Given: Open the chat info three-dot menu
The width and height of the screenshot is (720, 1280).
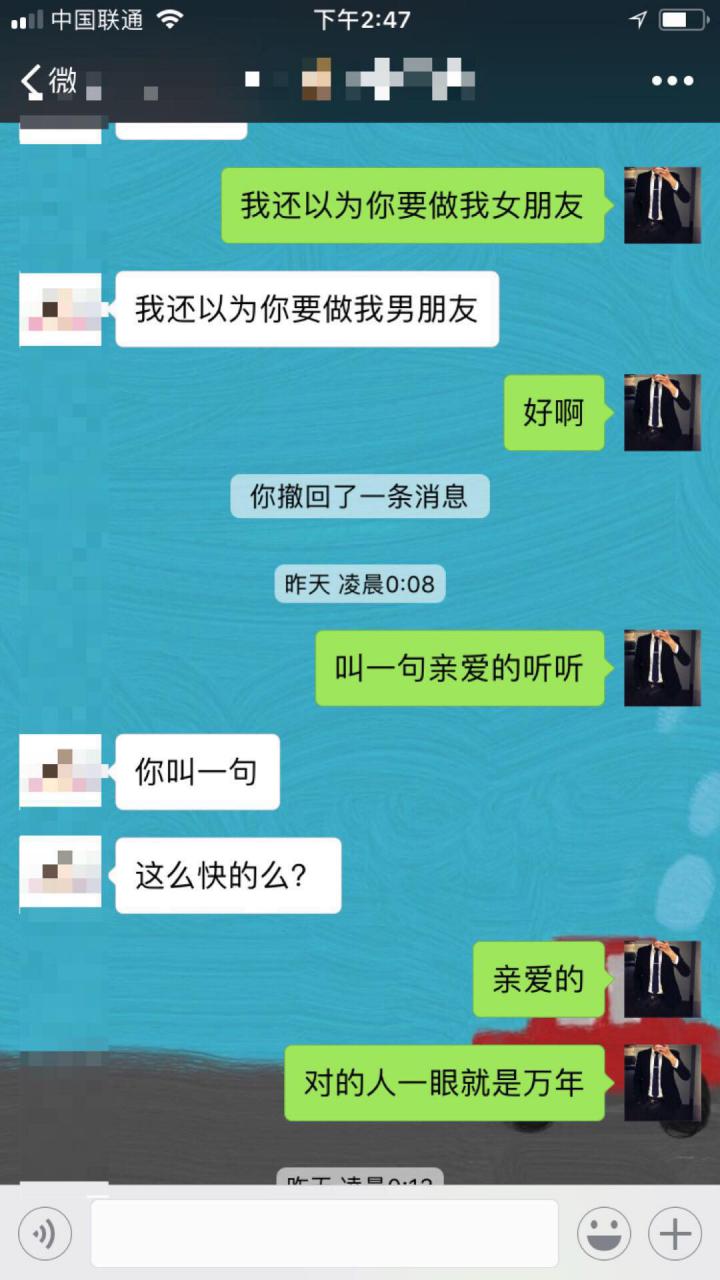Looking at the screenshot, I should [672, 81].
